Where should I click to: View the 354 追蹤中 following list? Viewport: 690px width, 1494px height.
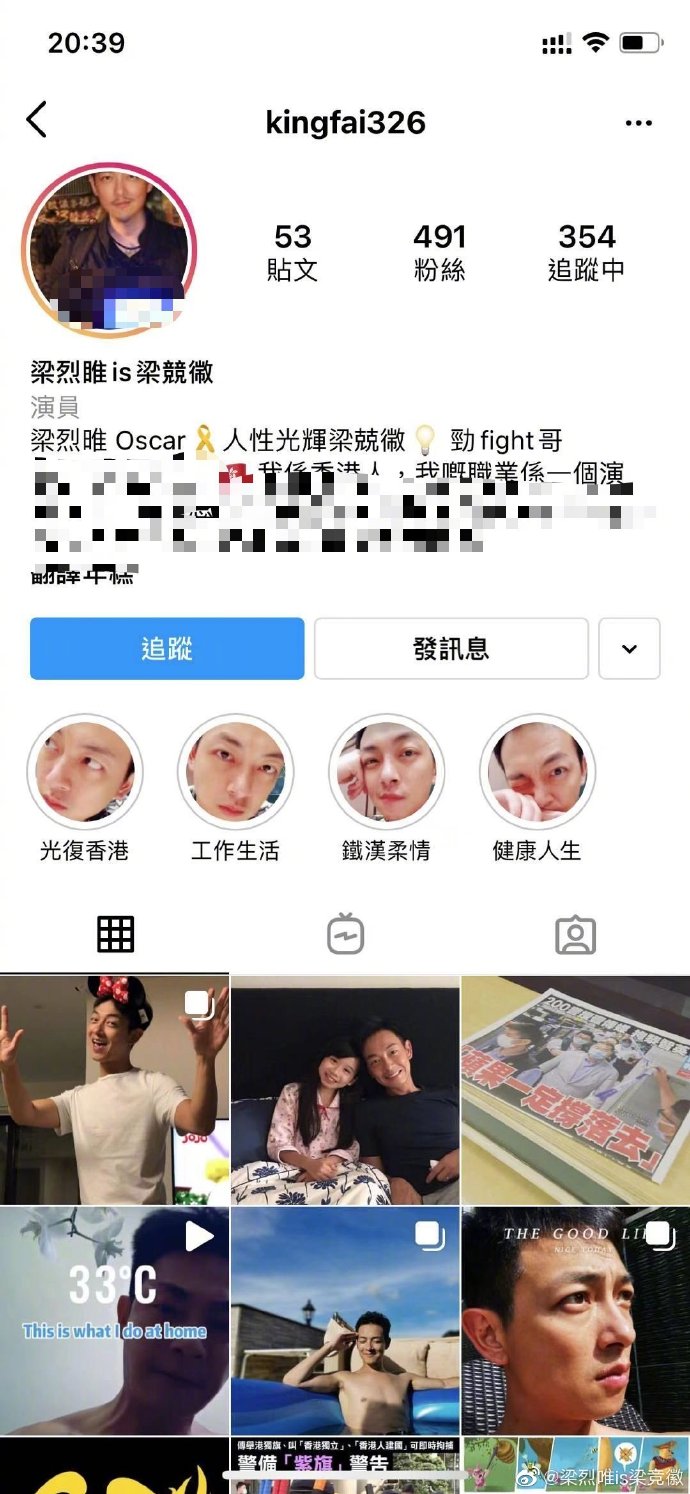click(x=586, y=251)
